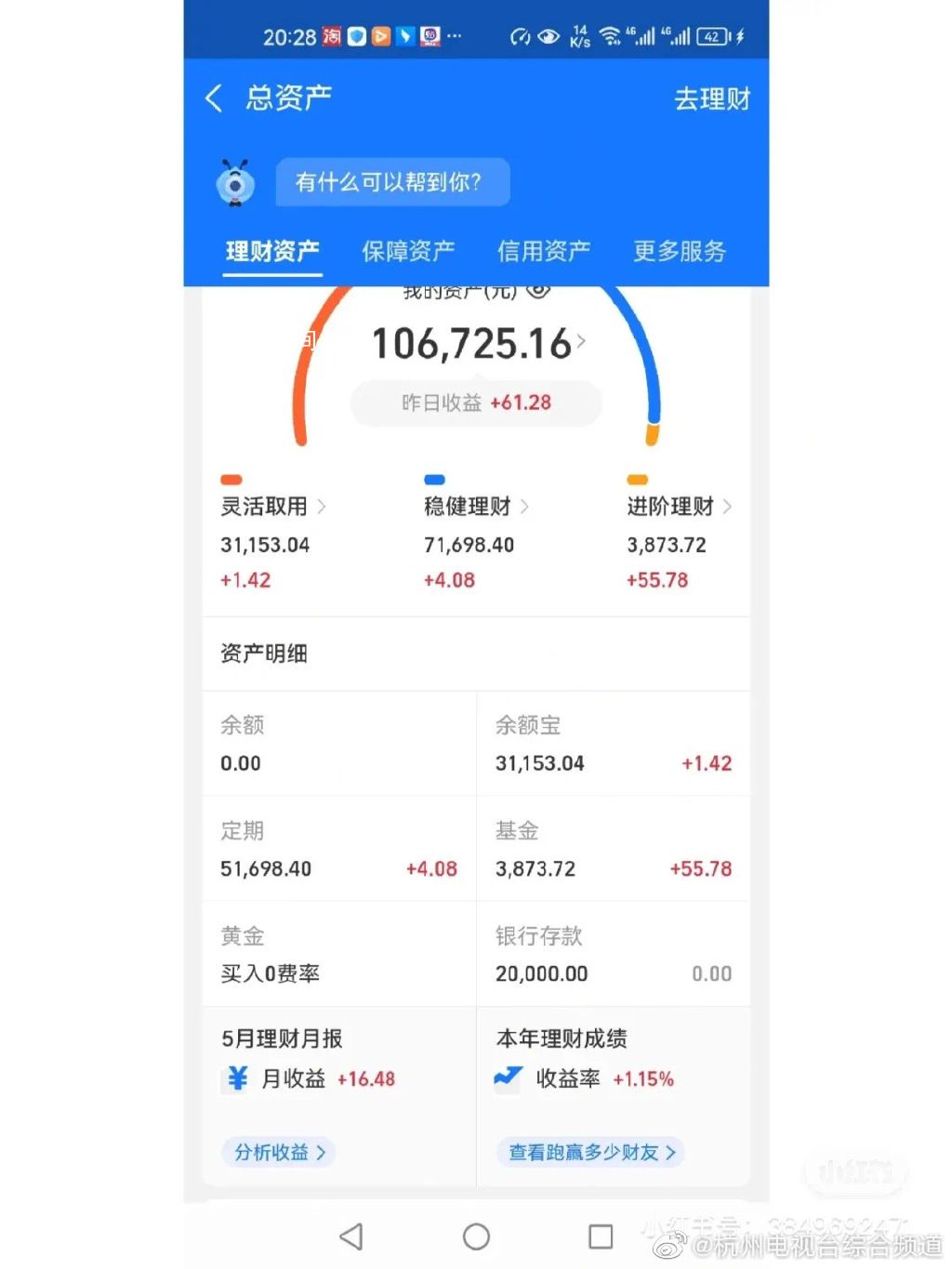Tap the 分析收益 button

277,1152
